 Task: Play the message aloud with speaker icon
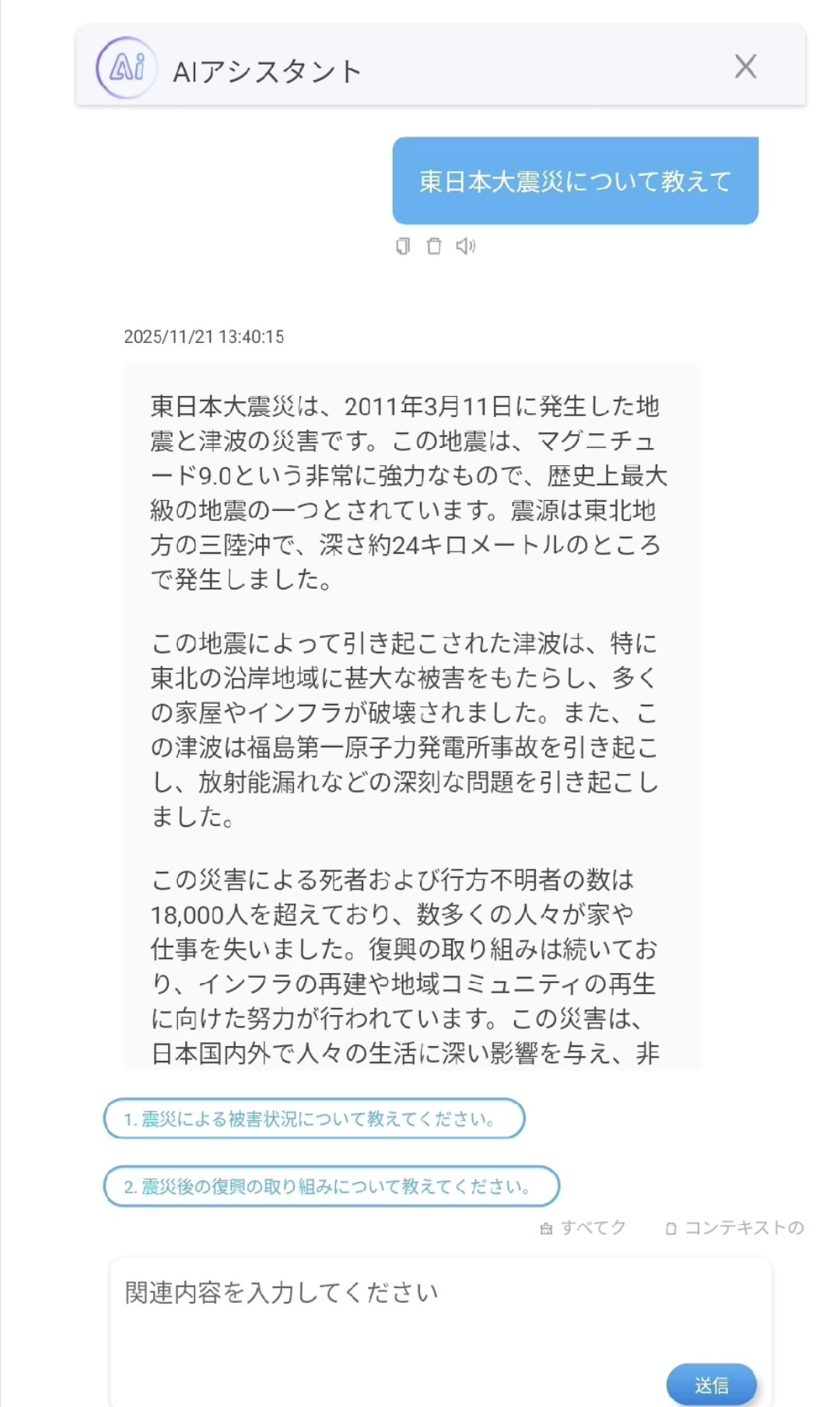[x=465, y=247]
